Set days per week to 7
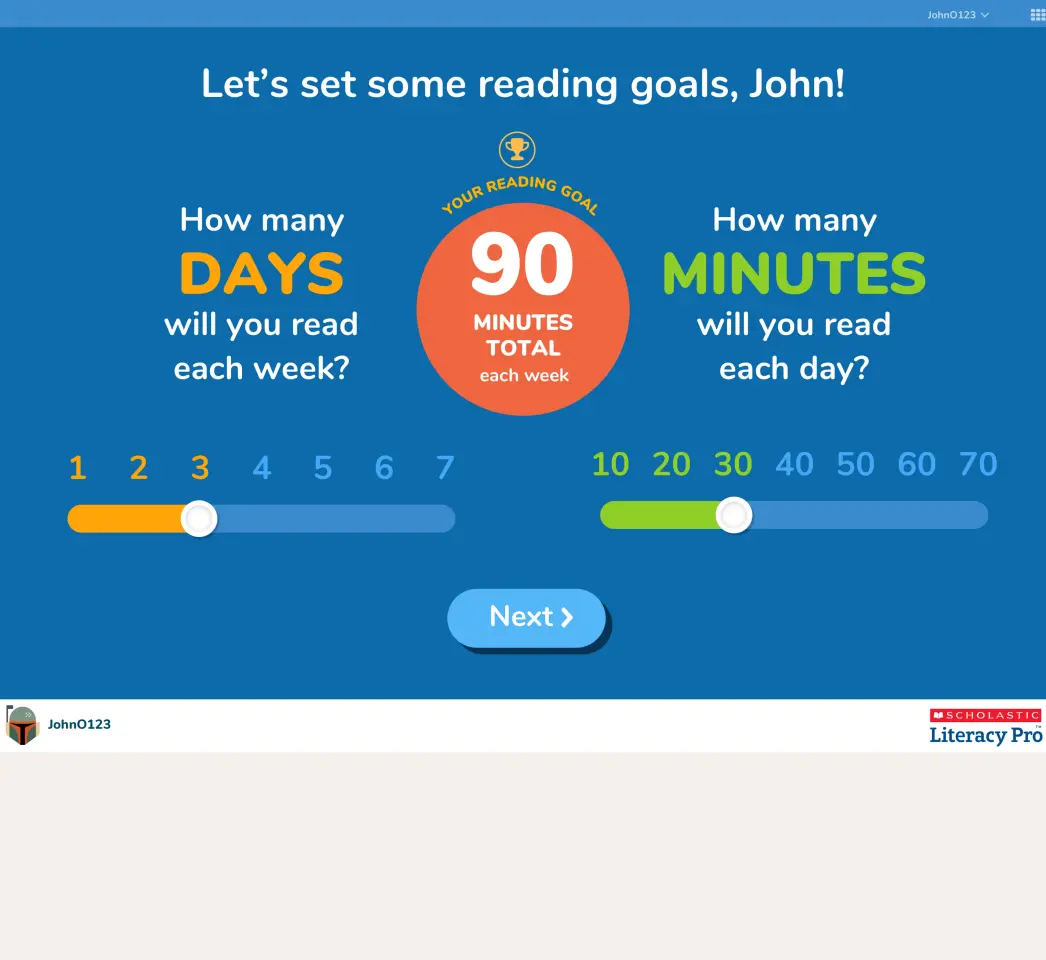The height and width of the screenshot is (960, 1046). (445, 468)
